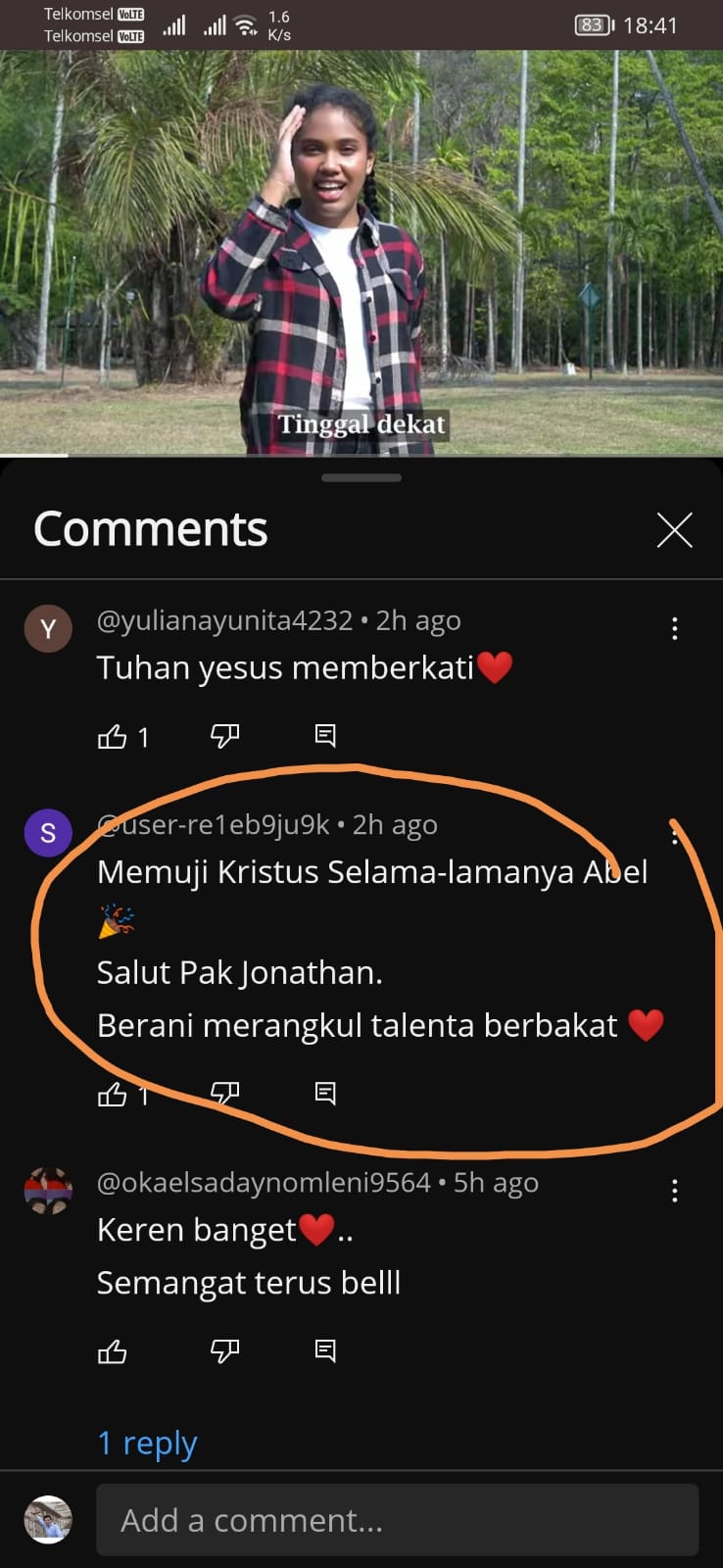
Task: Open yulianayunita4232's profile avatar
Action: pyautogui.click(x=48, y=628)
